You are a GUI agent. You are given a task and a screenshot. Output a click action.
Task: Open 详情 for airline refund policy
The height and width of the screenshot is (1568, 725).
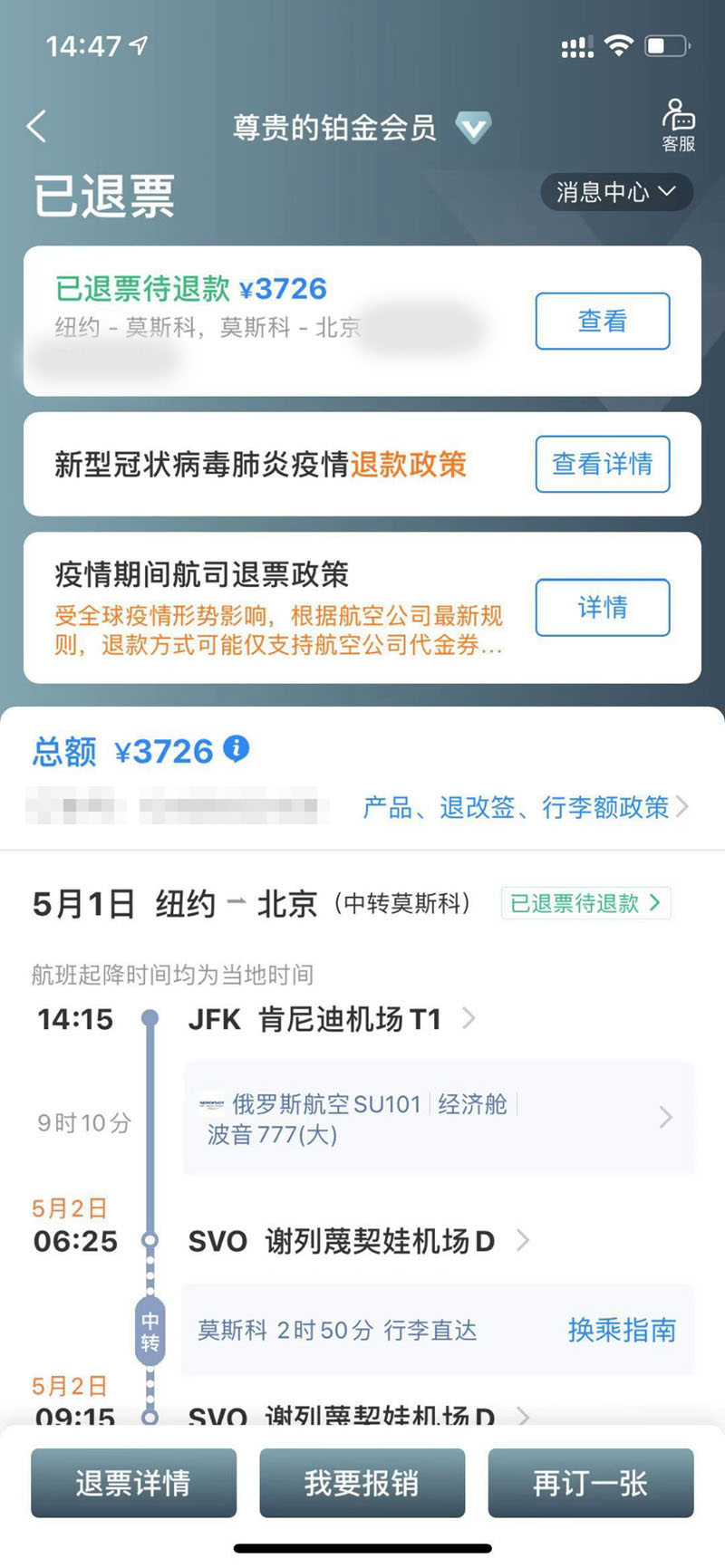click(603, 607)
